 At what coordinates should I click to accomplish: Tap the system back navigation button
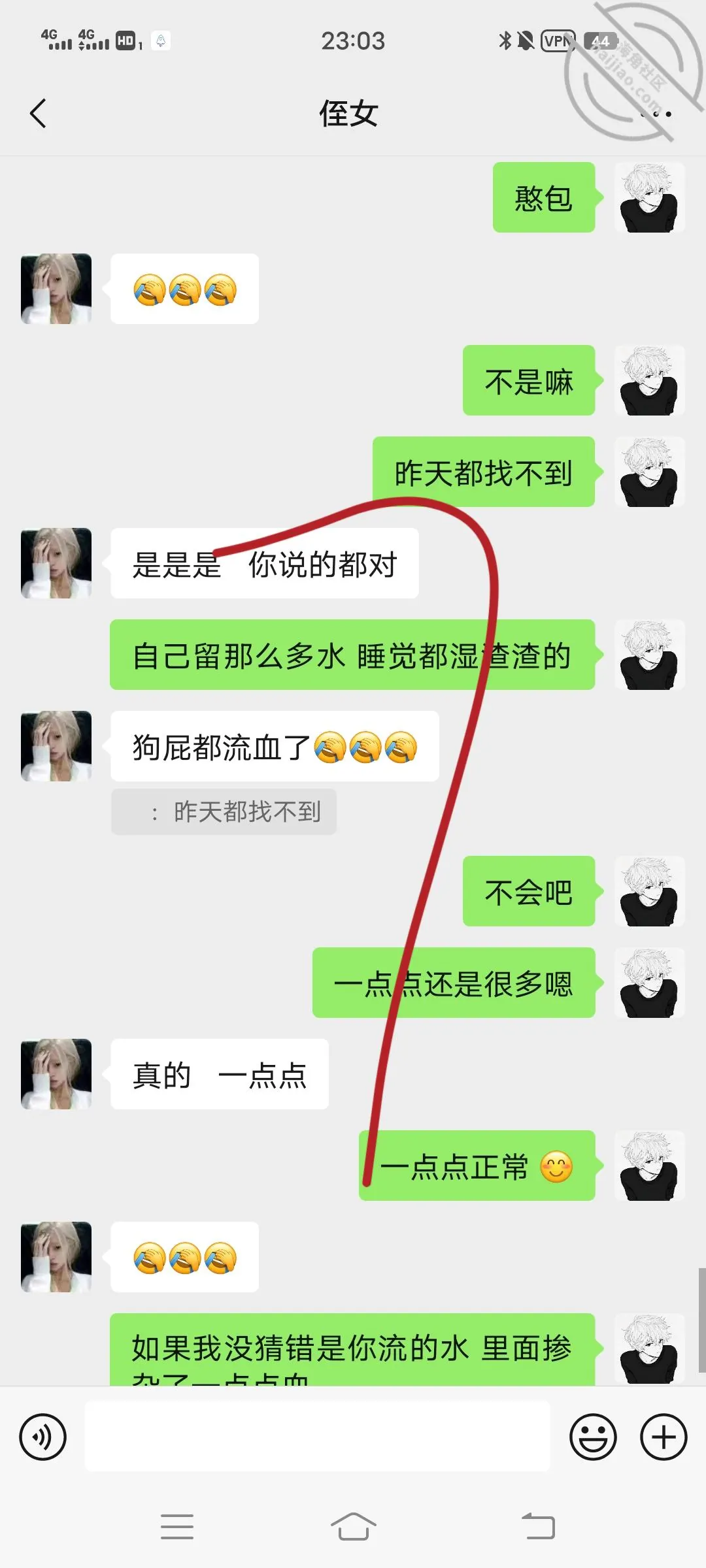[538, 1527]
